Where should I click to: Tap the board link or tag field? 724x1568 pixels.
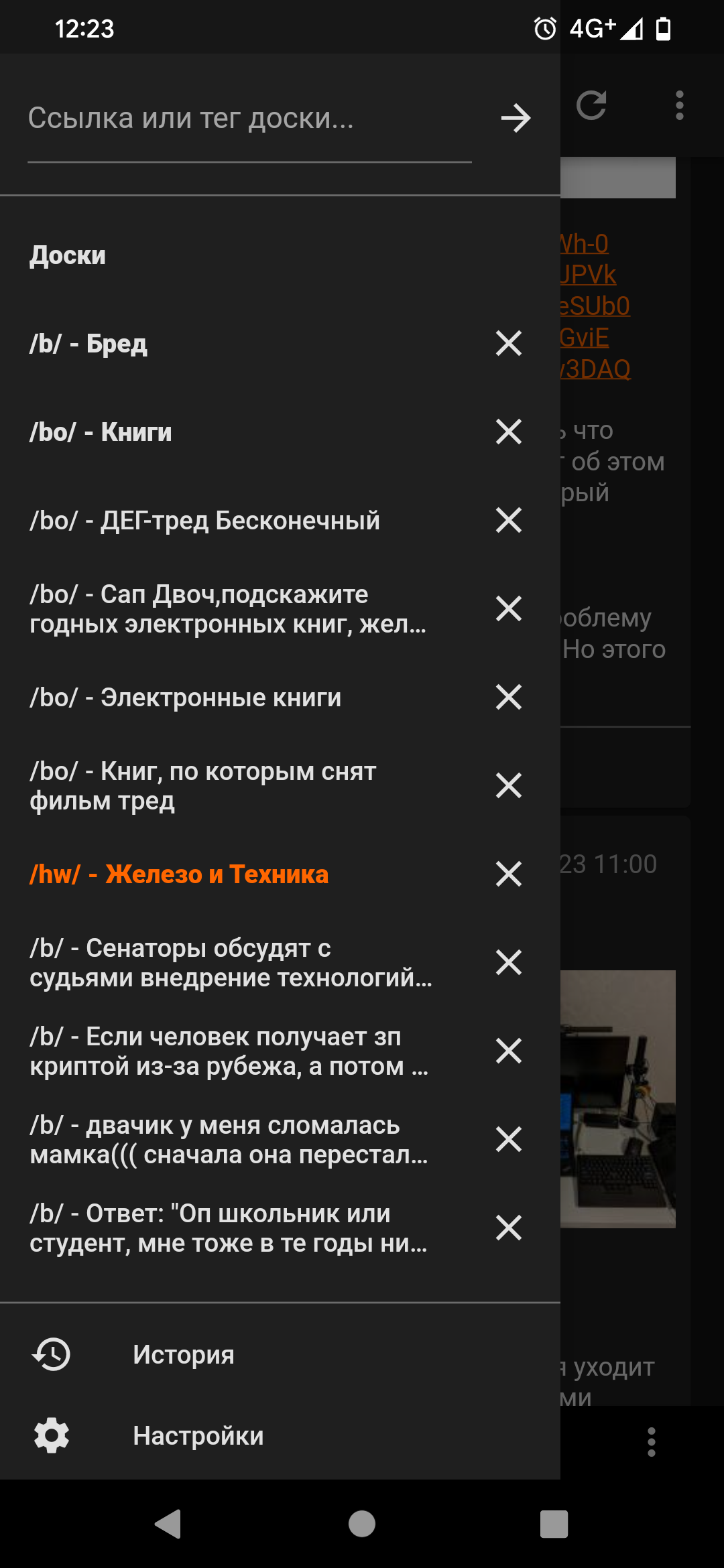click(x=249, y=119)
